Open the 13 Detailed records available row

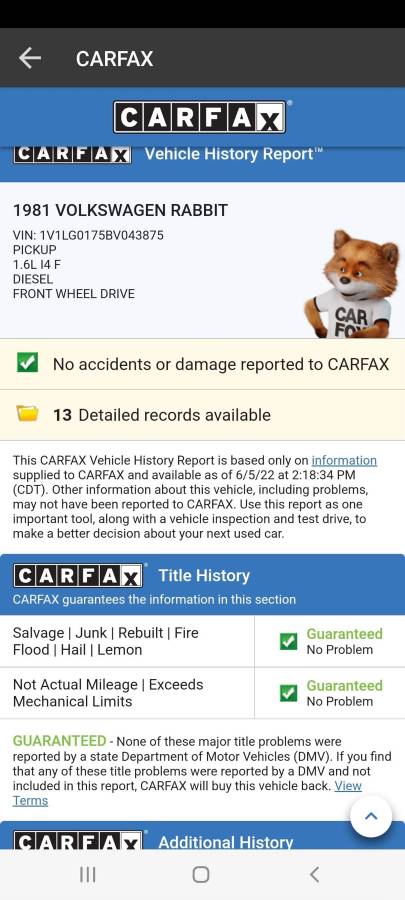click(202, 415)
